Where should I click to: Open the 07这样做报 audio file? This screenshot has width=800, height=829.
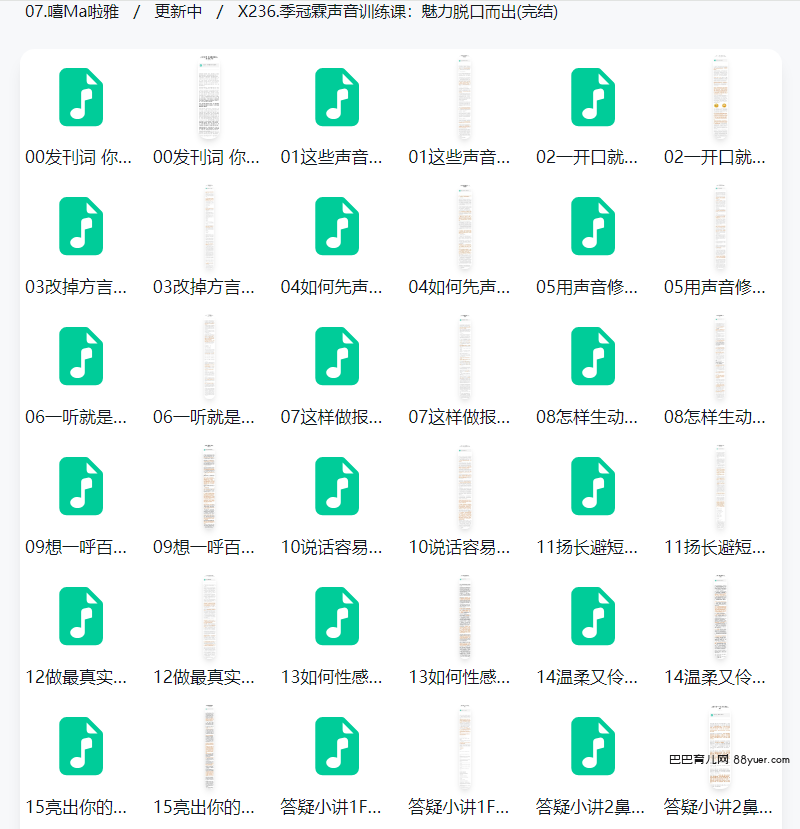[x=337, y=356]
